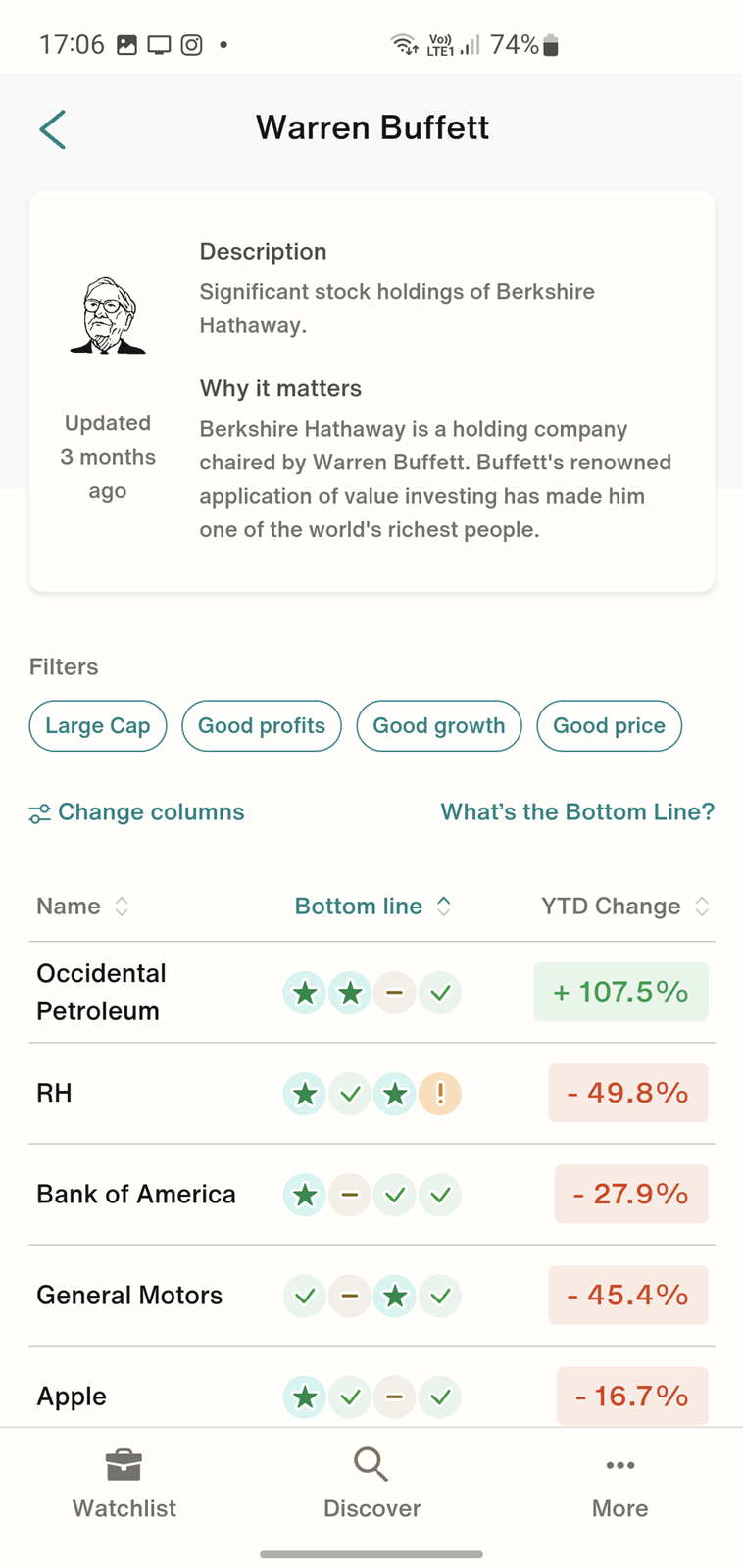Select the General Motors row
This screenshot has width=743, height=1568.
[x=372, y=1296]
